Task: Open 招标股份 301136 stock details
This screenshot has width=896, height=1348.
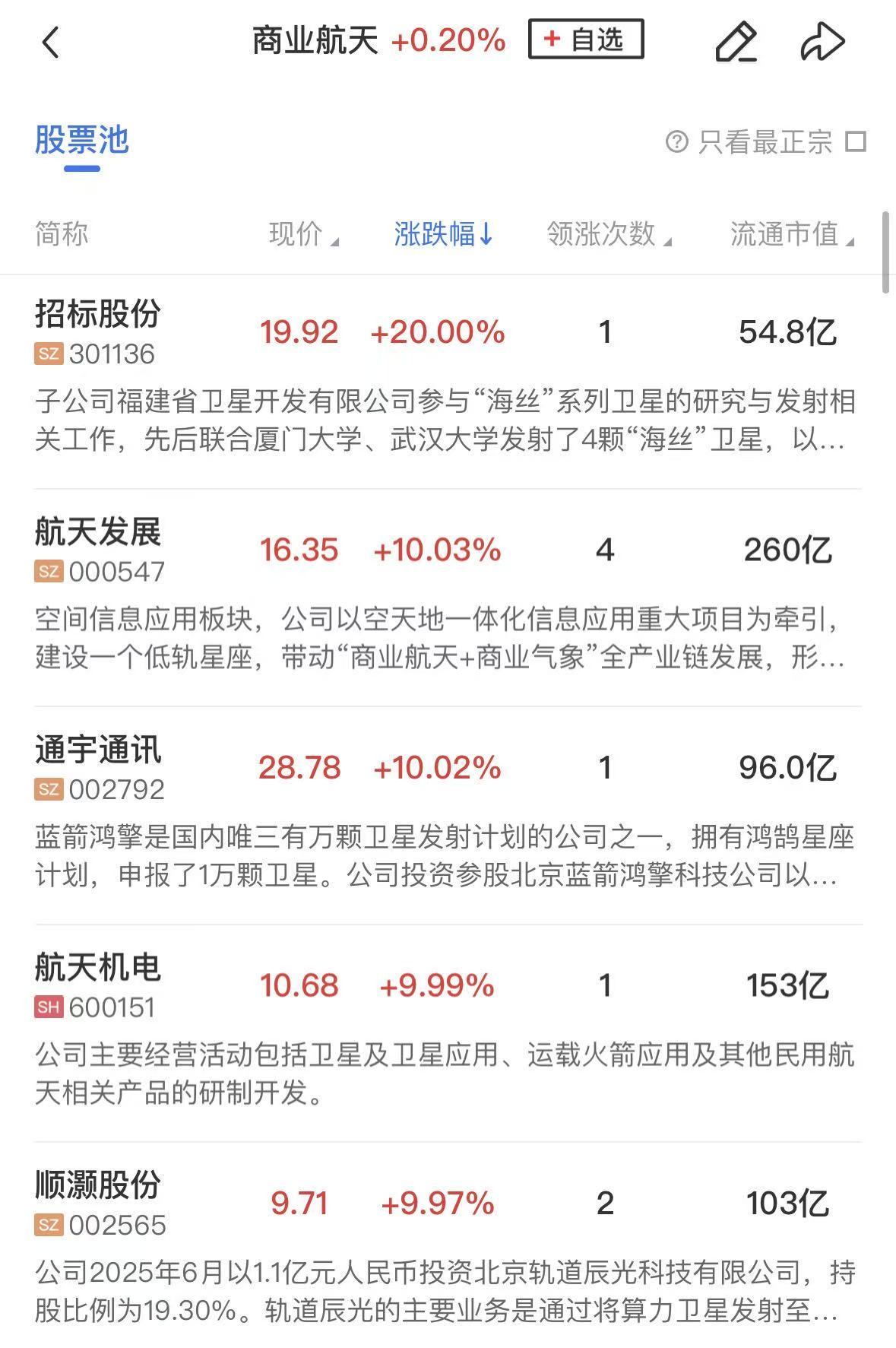Action: pyautogui.click(x=98, y=332)
